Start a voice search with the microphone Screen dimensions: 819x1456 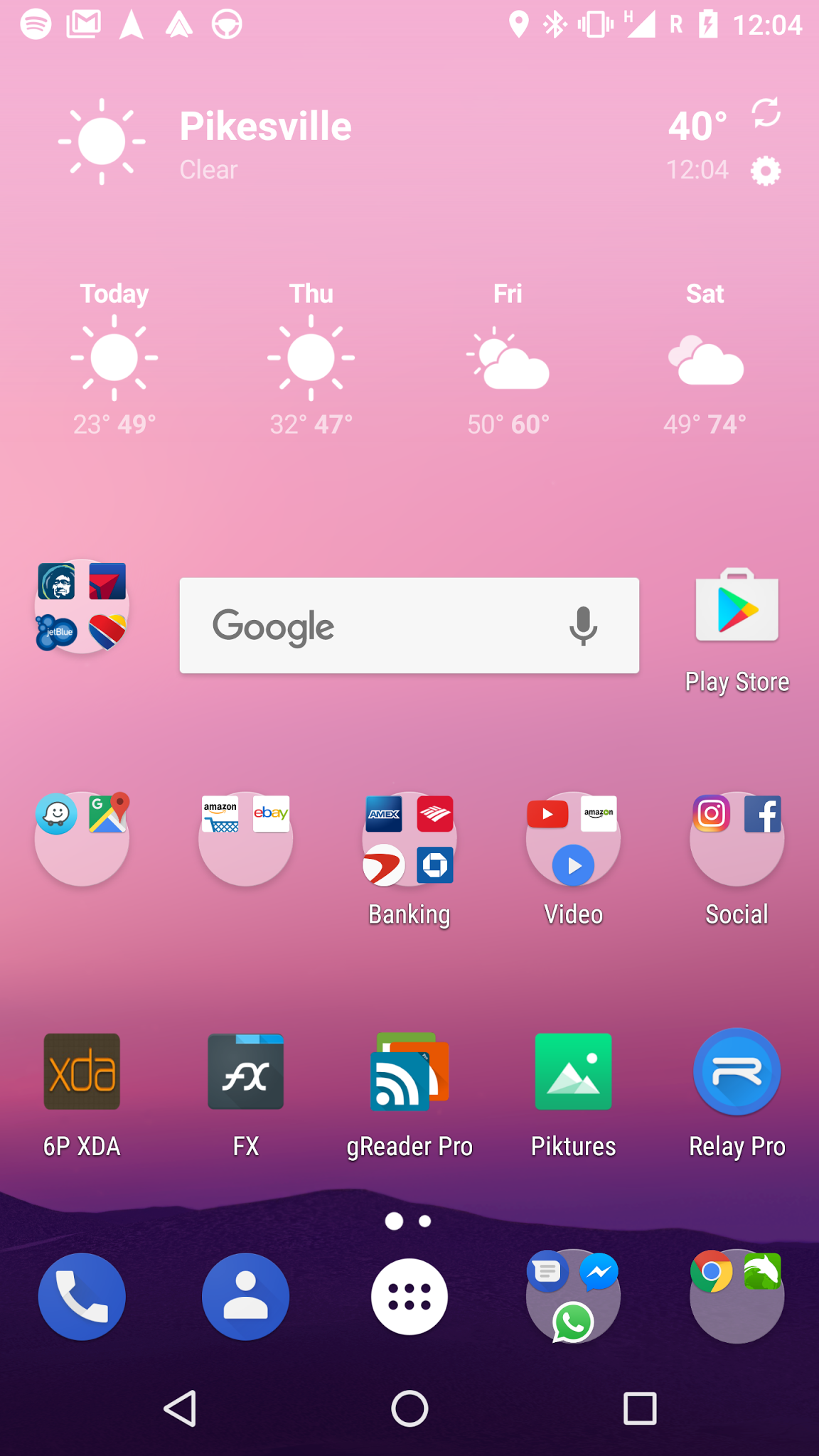point(583,626)
